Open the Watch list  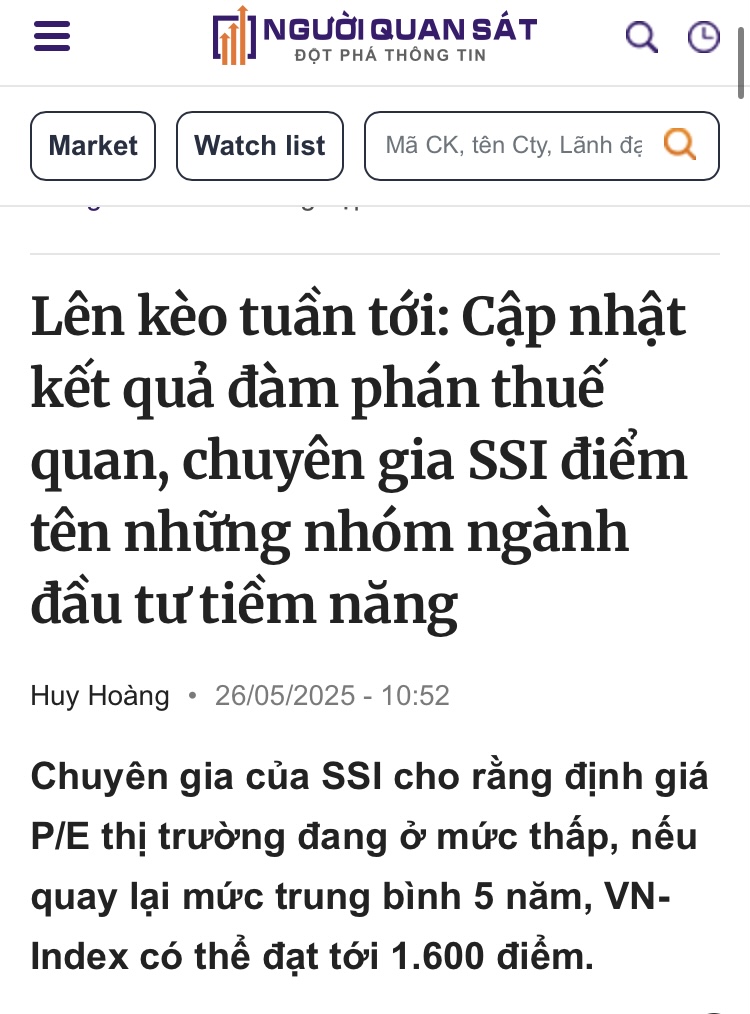pyautogui.click(x=260, y=146)
